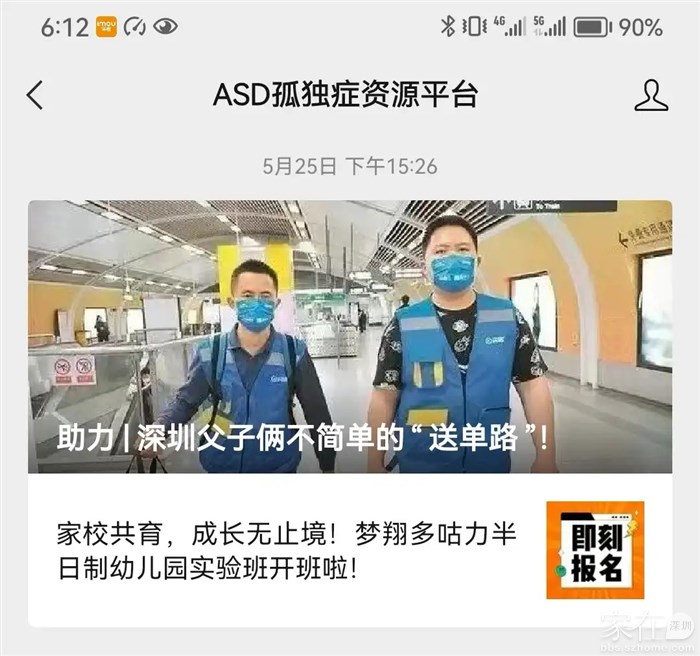This screenshot has width=700, height=656.
Task: Open the 深圳父子俩送单路 article
Action: tap(350, 337)
